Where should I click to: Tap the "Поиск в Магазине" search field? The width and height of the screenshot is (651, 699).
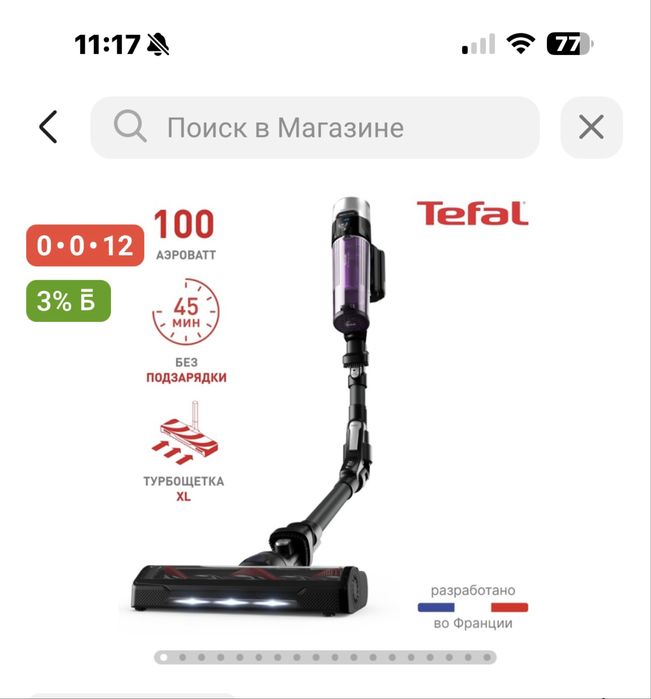pos(314,128)
